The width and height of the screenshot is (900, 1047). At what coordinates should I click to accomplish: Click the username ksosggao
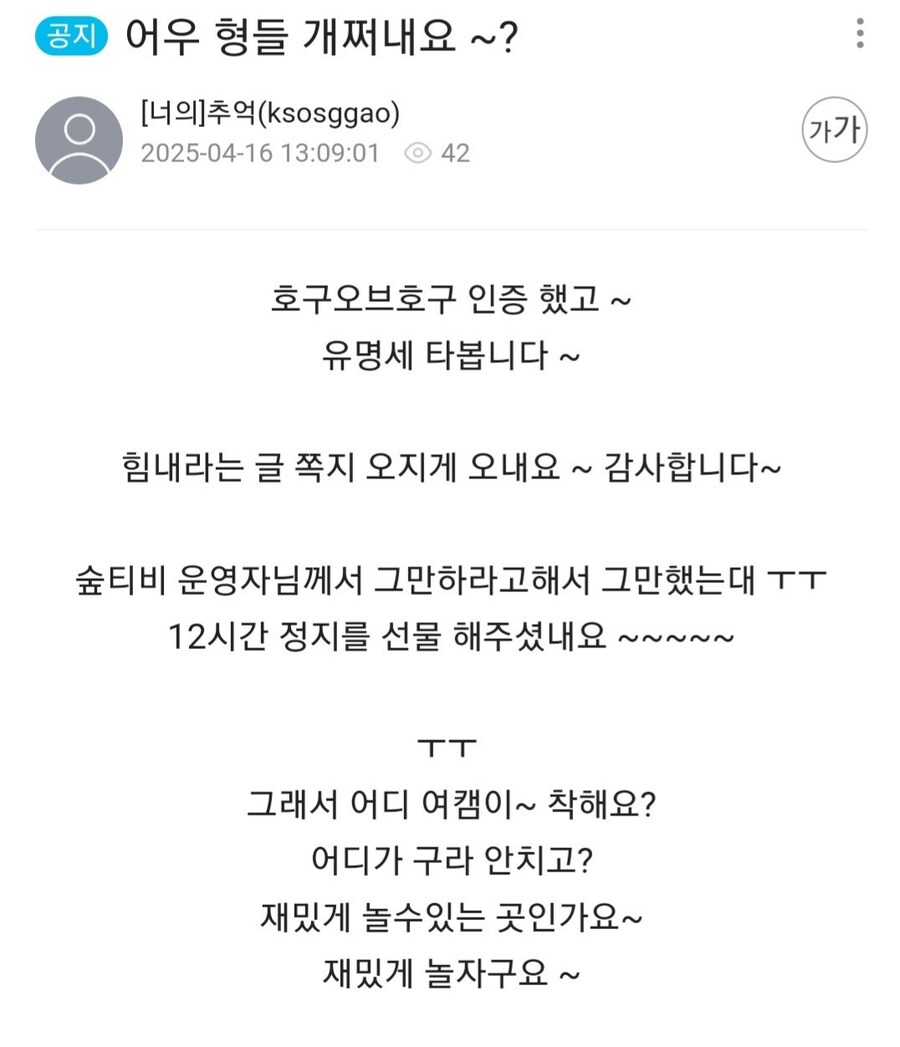pos(330,115)
